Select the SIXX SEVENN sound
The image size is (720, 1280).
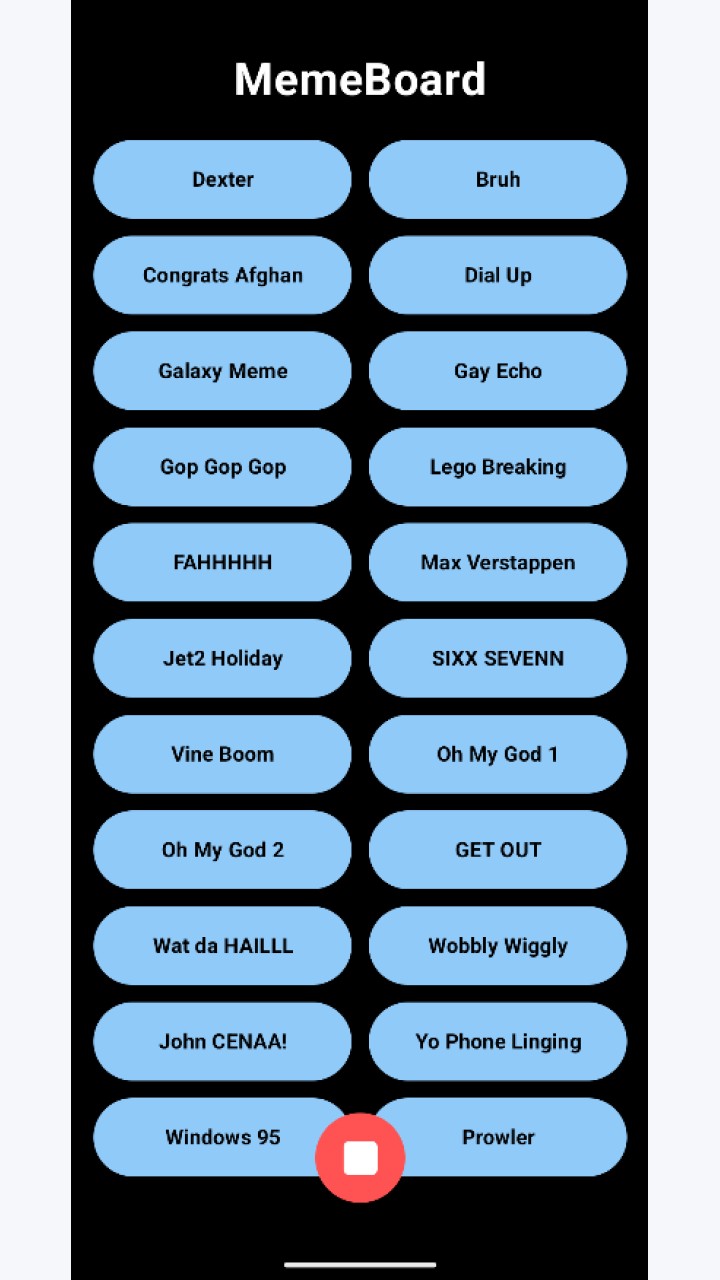(498, 658)
